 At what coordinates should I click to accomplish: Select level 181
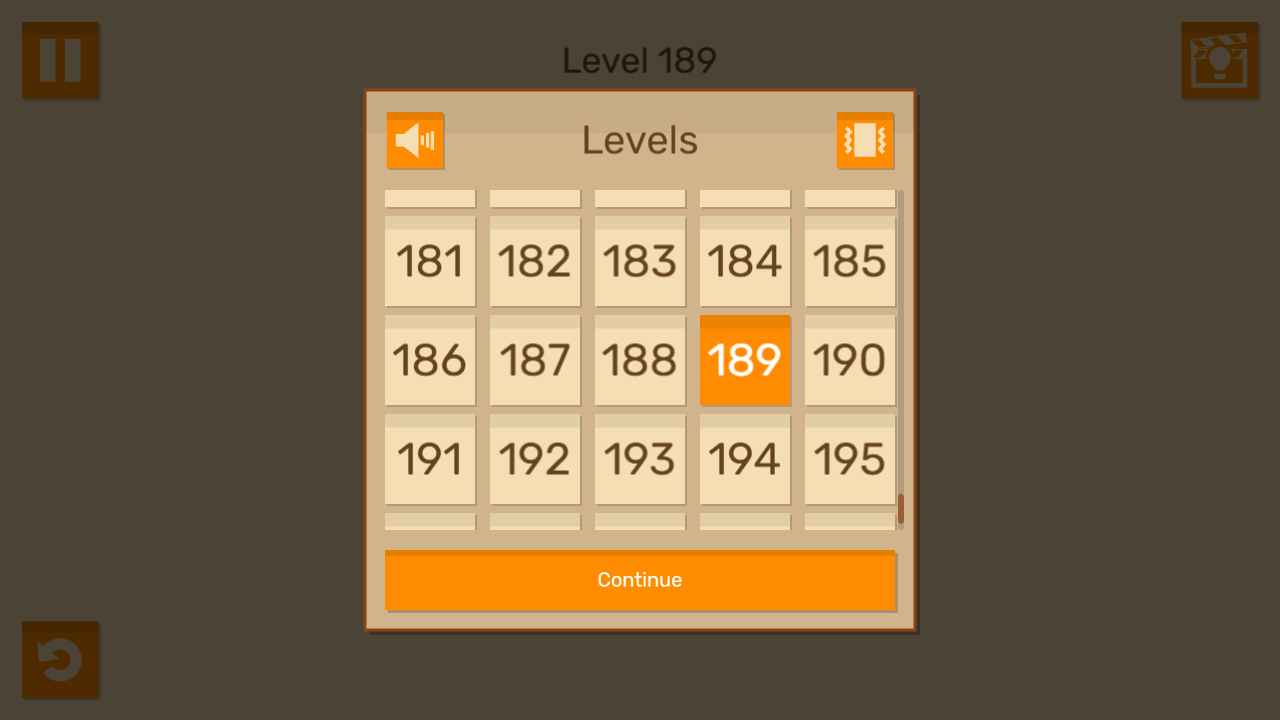[430, 261]
